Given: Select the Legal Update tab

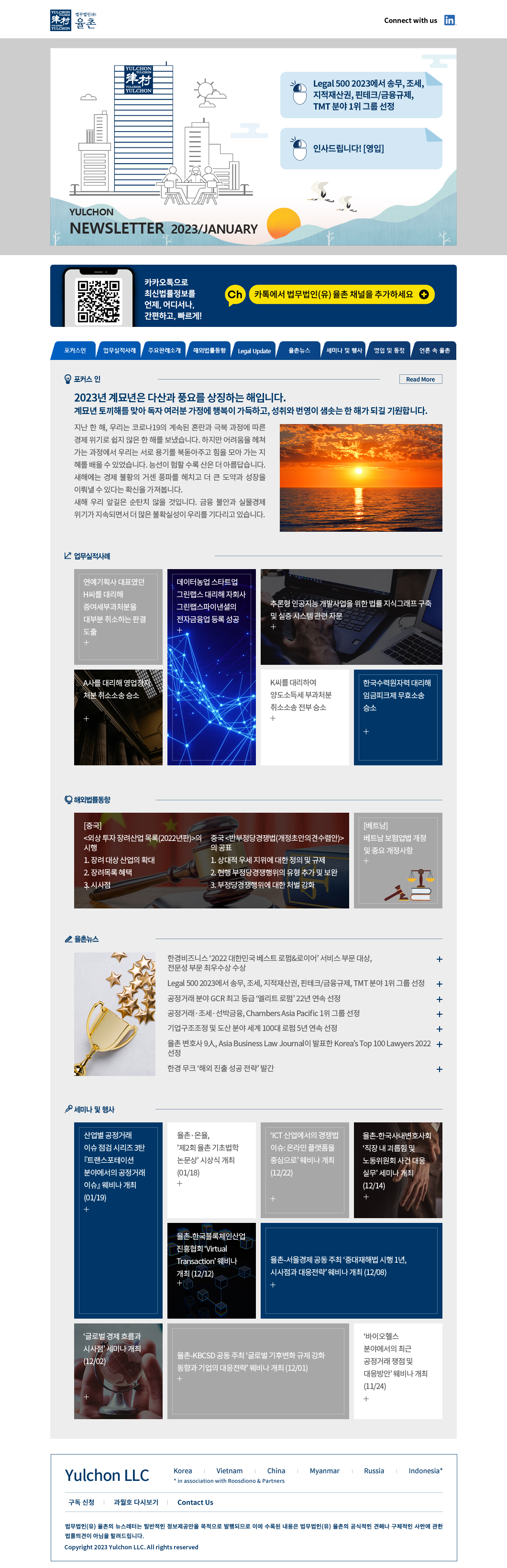Looking at the screenshot, I should tap(254, 351).
